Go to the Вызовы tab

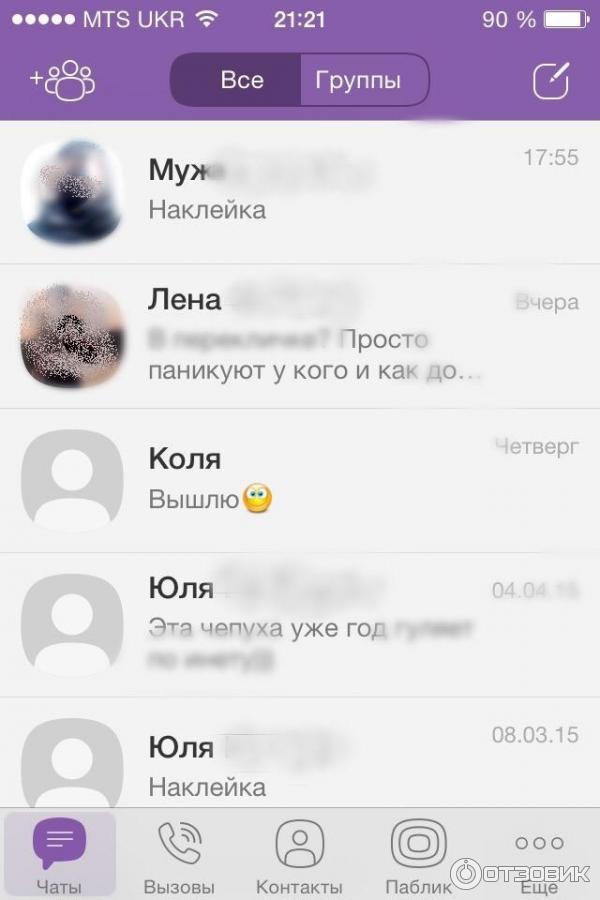pos(179,855)
